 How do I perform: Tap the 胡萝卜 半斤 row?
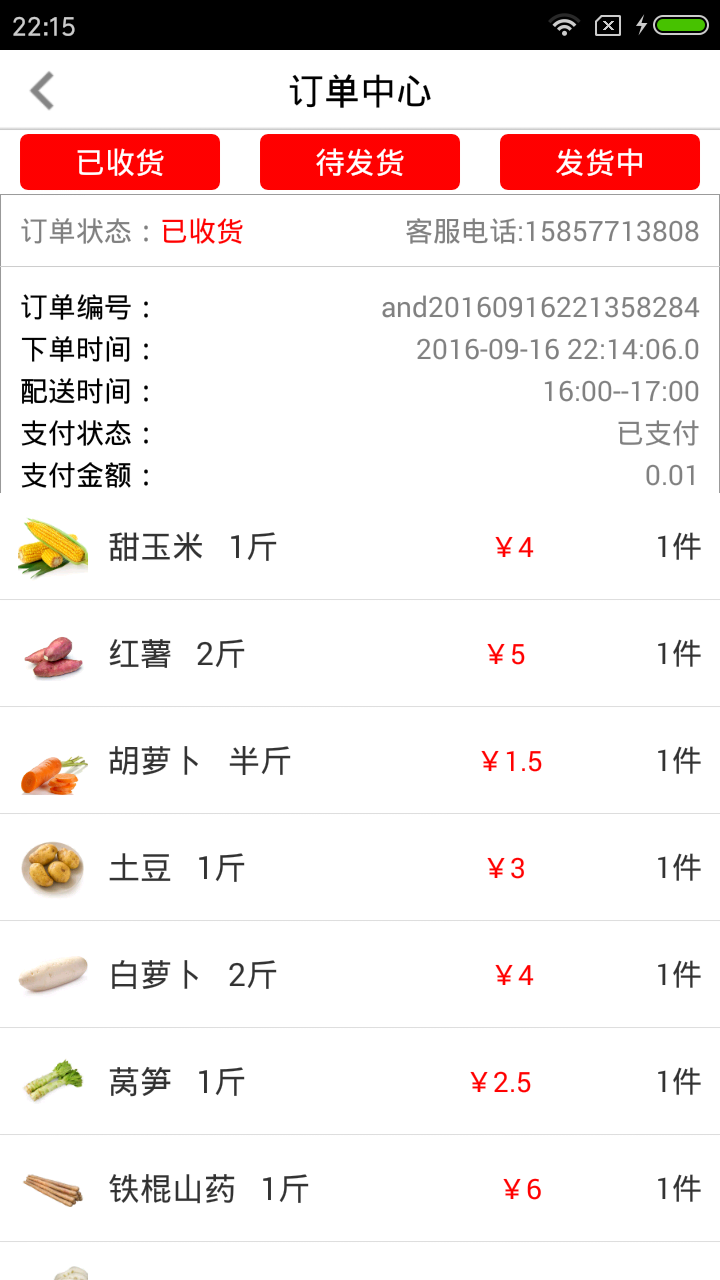pyautogui.click(x=360, y=761)
